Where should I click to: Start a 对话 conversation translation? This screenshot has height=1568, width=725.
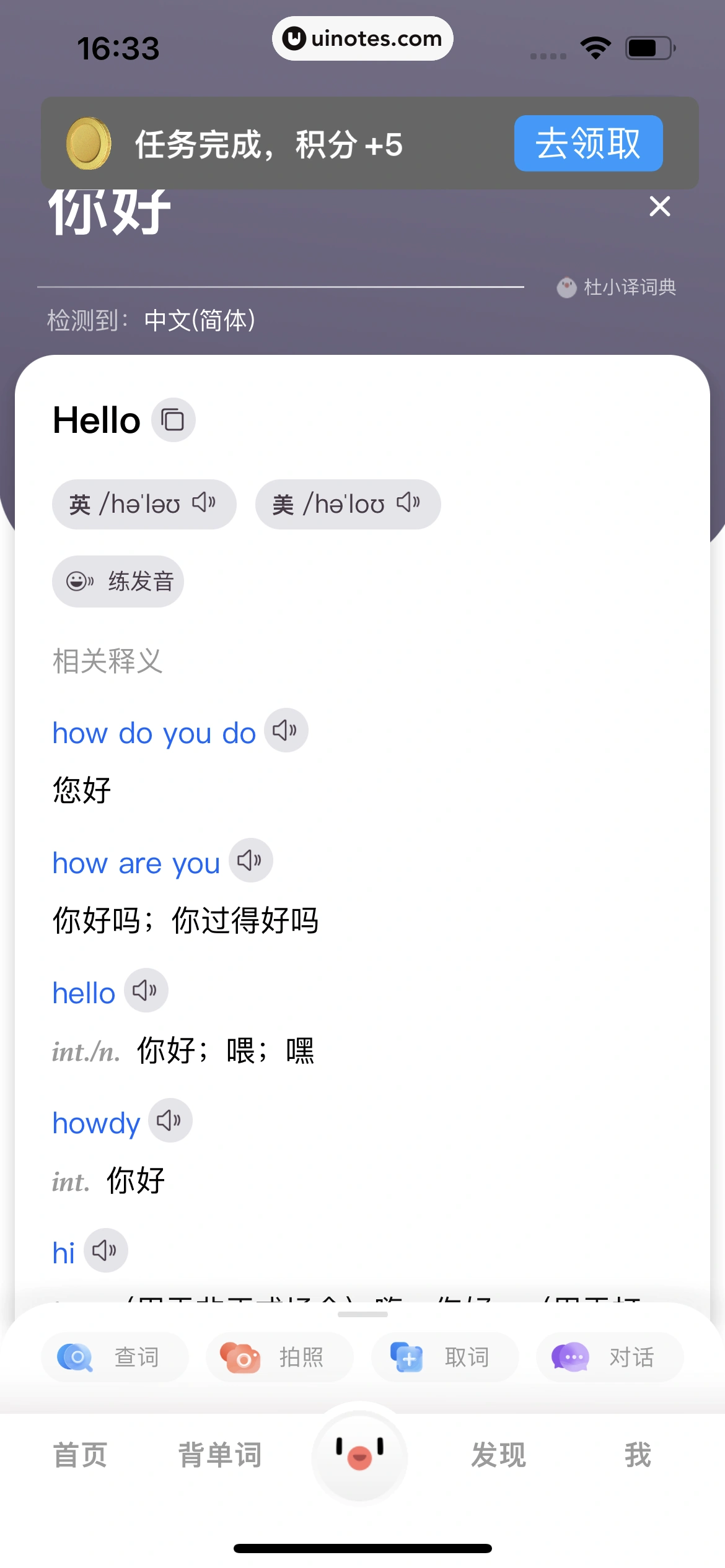609,1356
